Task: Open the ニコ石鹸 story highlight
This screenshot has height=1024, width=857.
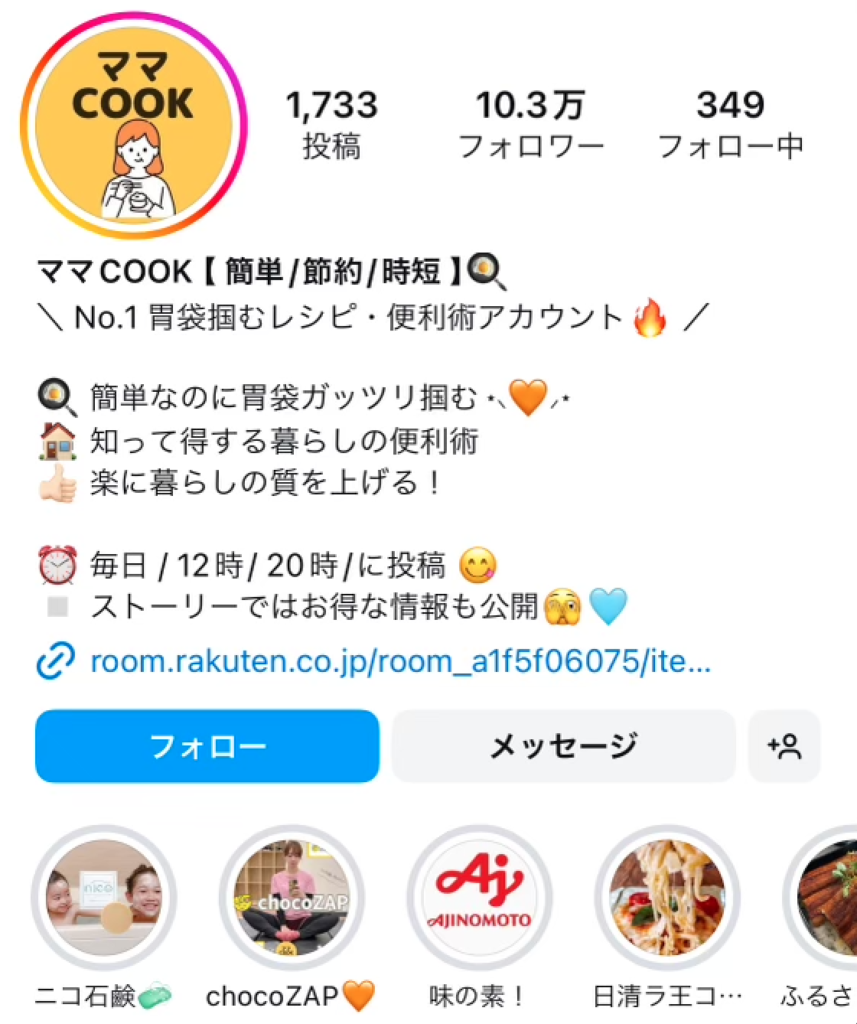Action: pyautogui.click(x=104, y=897)
